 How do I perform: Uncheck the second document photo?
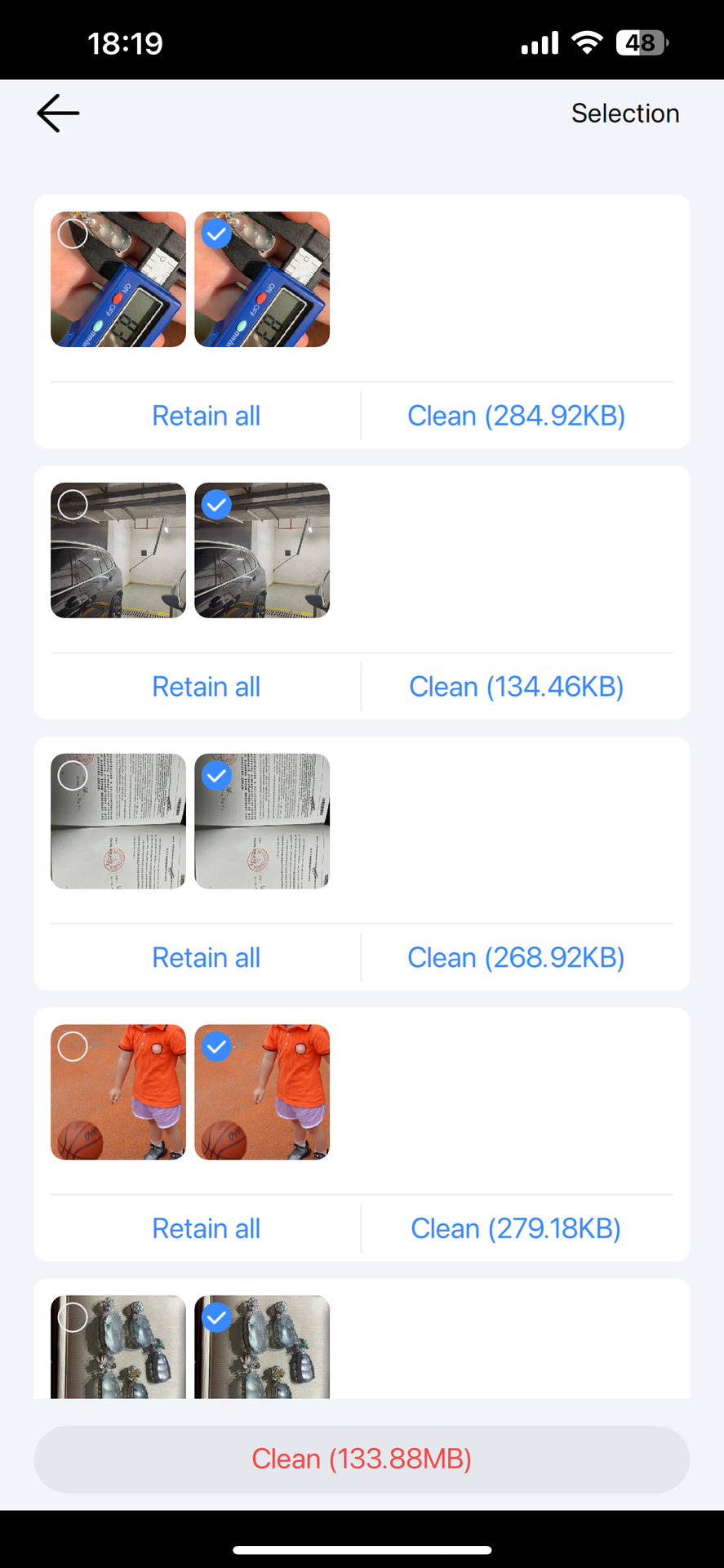tap(216, 776)
